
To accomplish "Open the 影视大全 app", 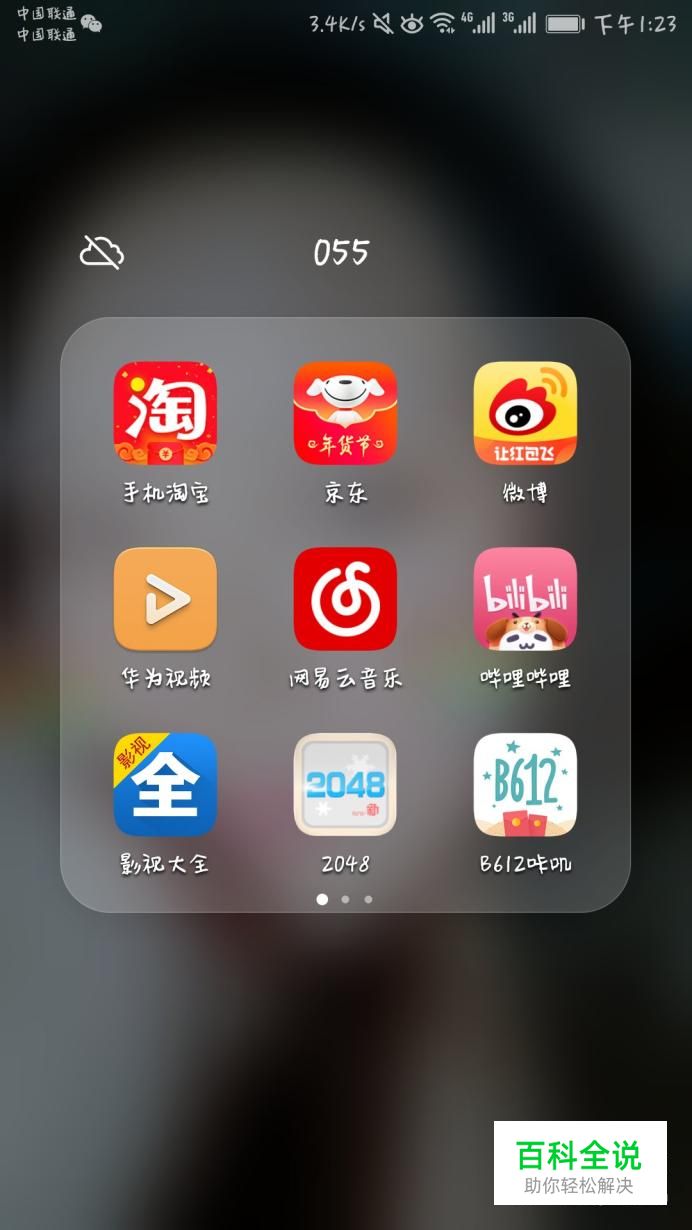I will 165,785.
